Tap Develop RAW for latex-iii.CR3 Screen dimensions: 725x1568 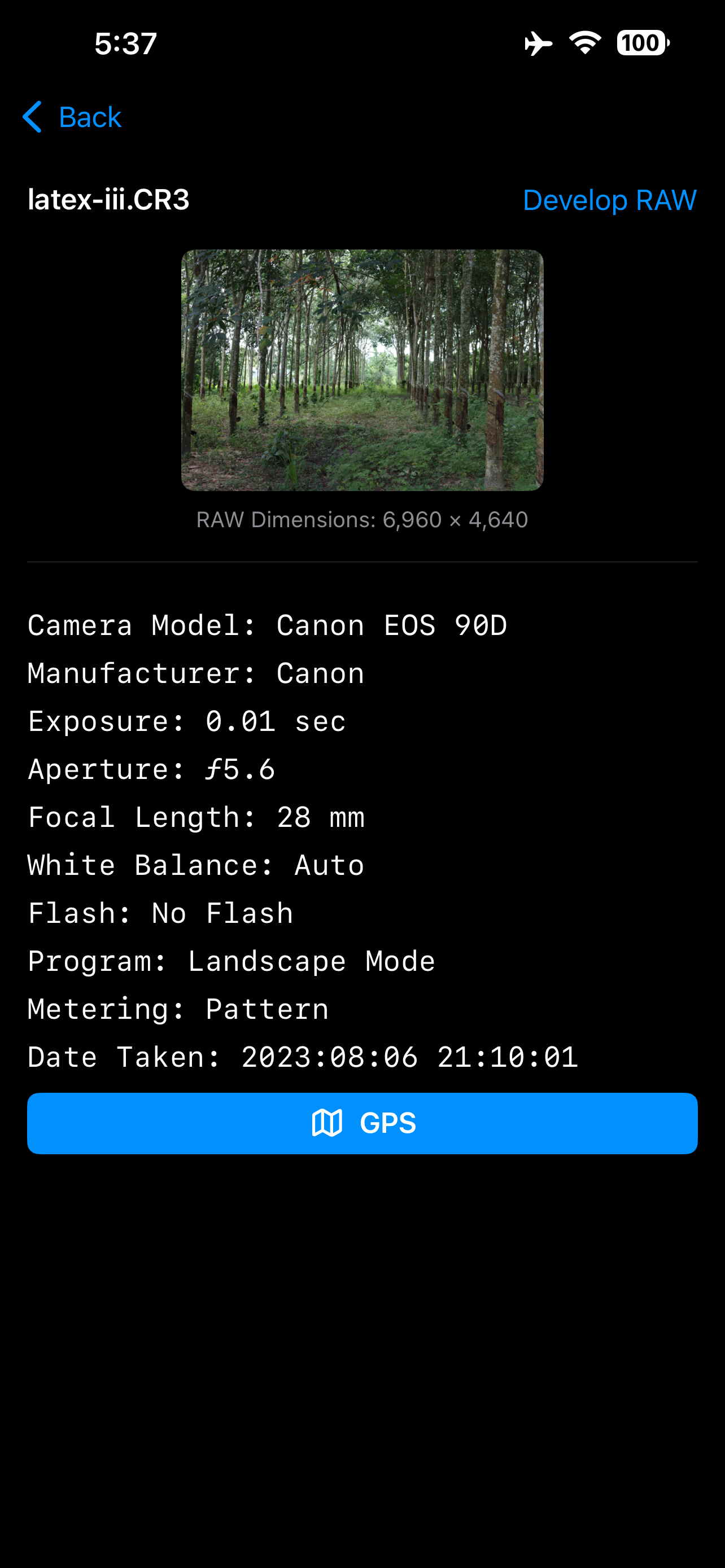coord(609,200)
